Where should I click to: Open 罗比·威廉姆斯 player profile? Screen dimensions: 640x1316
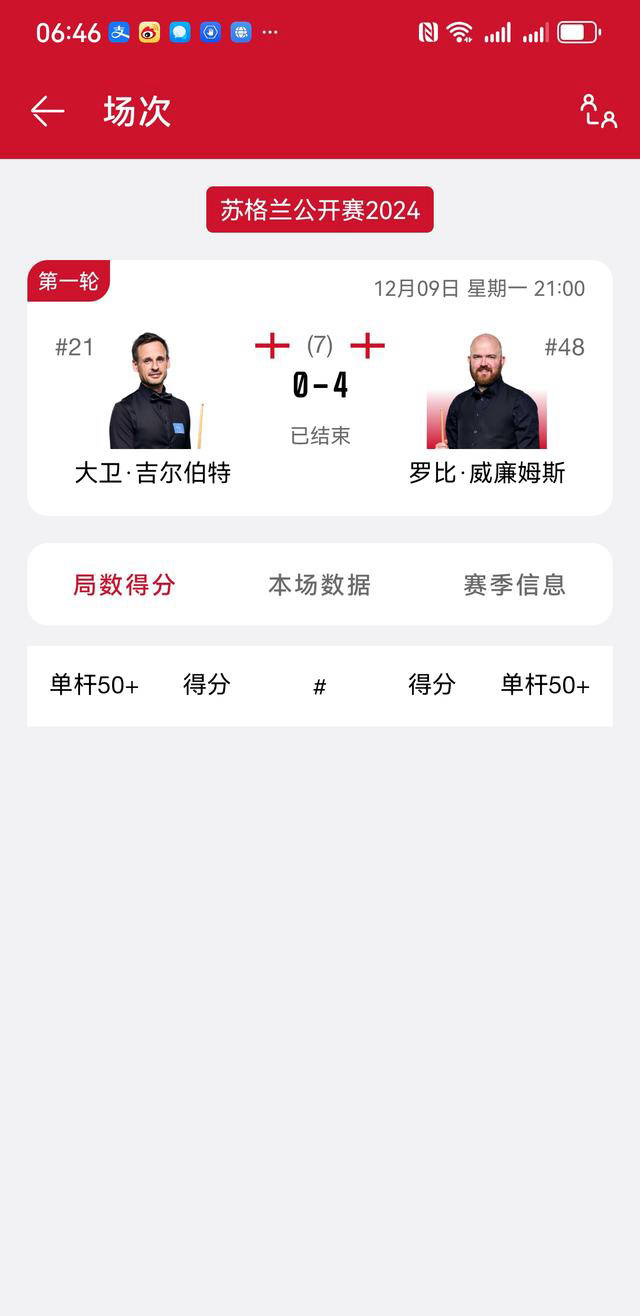(487, 393)
